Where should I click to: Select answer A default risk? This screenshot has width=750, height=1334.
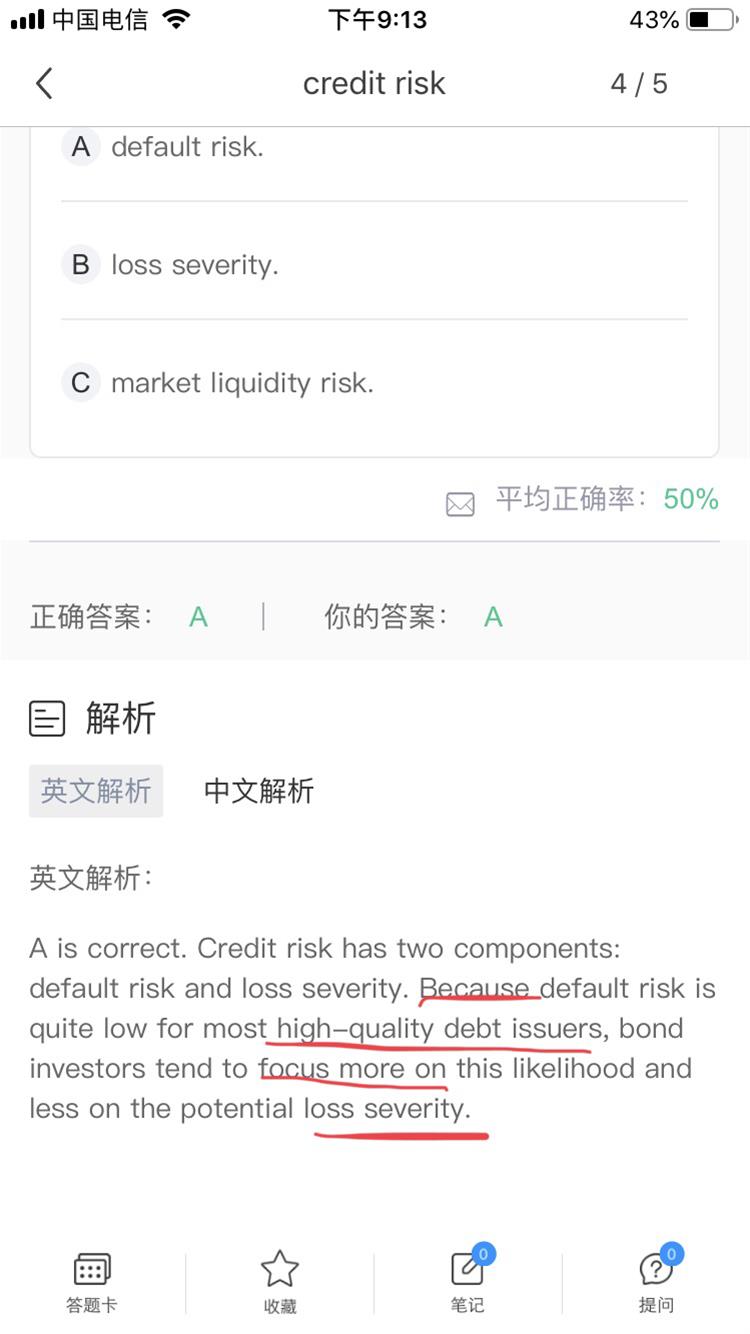(x=374, y=147)
